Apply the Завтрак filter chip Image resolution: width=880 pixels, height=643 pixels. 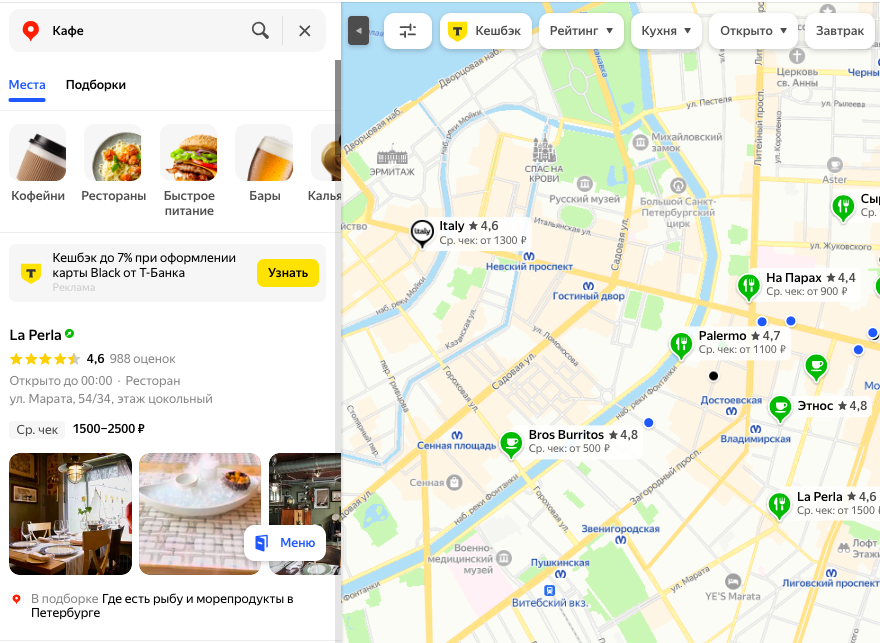[x=839, y=31]
